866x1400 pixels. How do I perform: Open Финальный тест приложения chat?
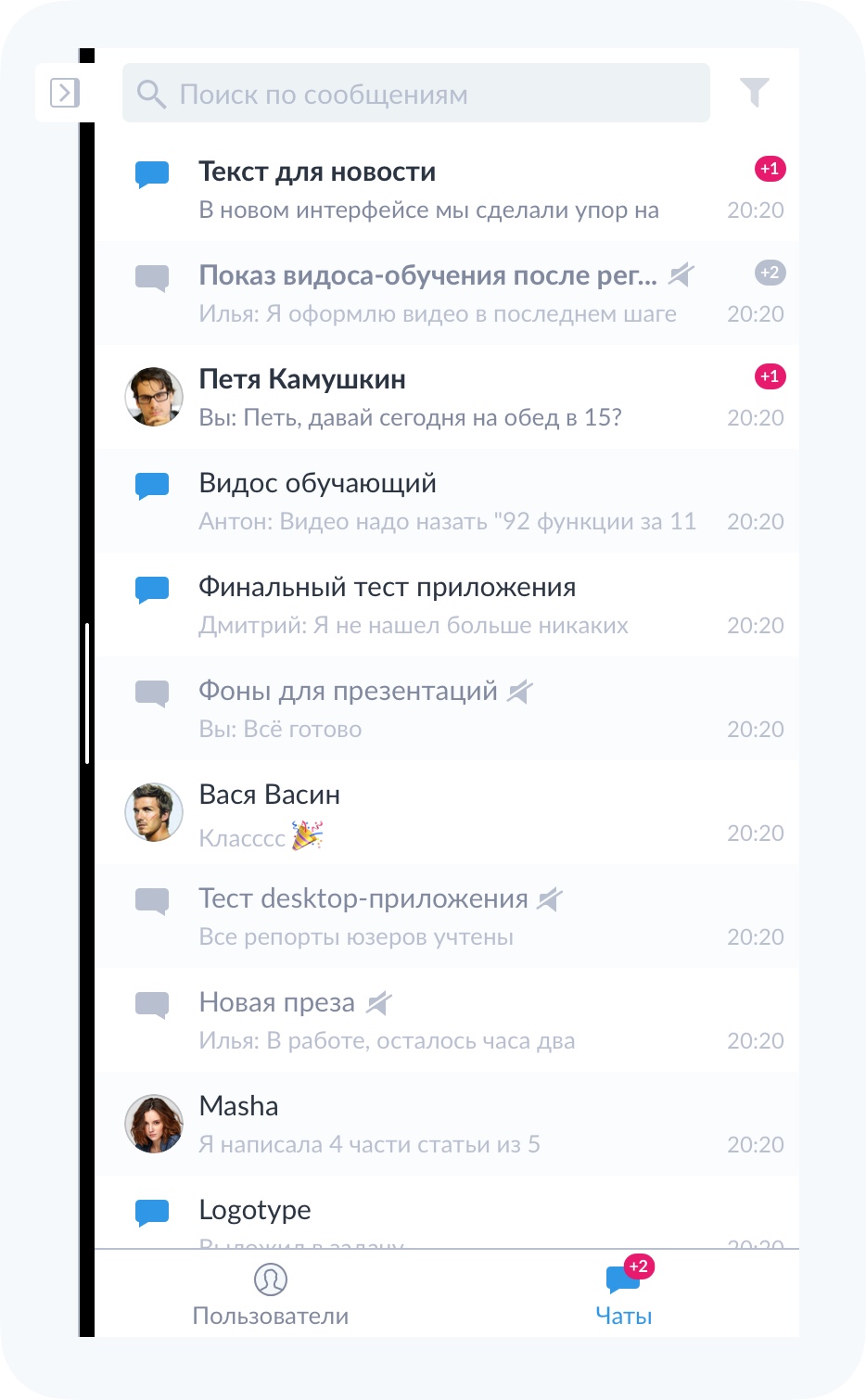coord(446,605)
